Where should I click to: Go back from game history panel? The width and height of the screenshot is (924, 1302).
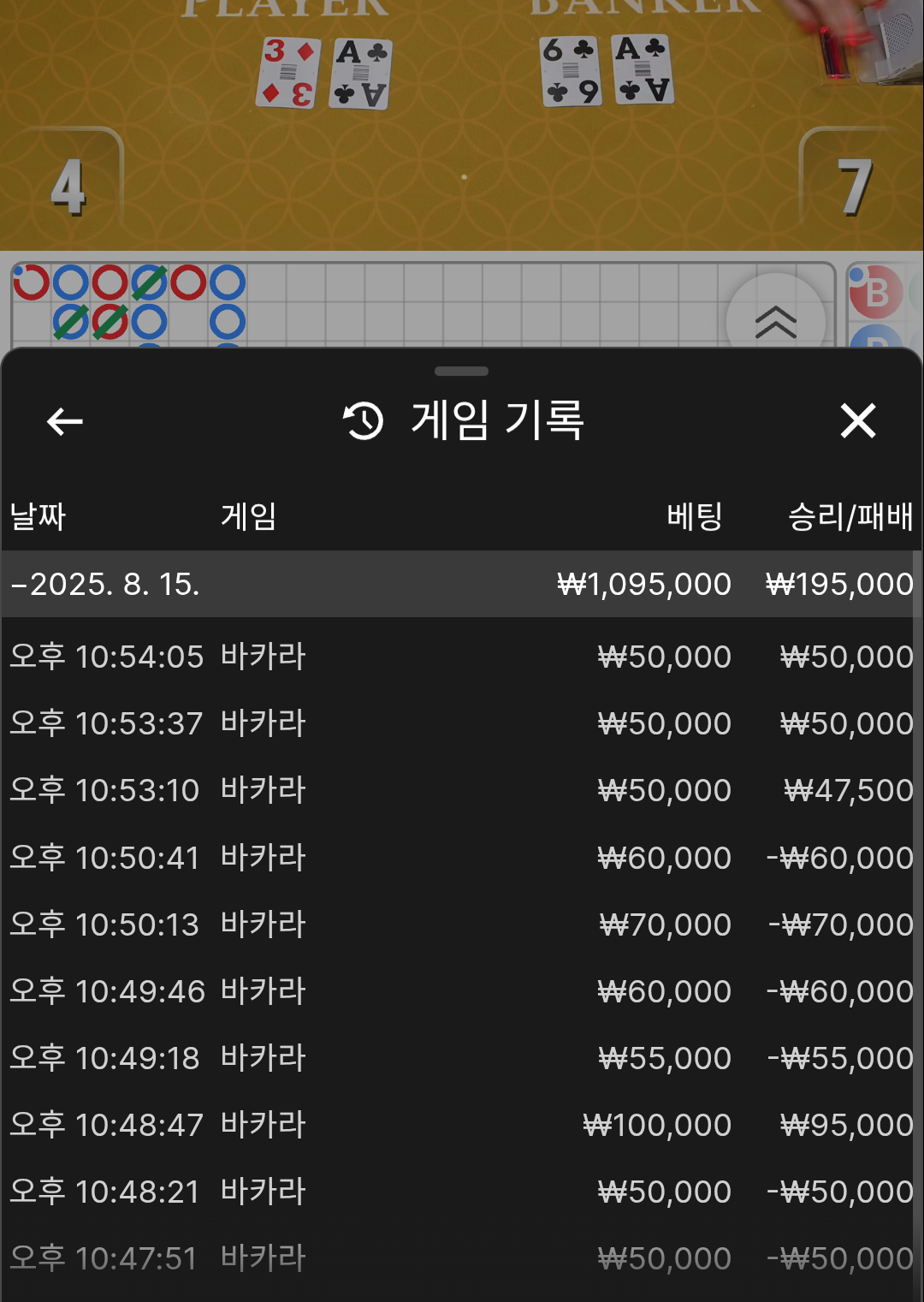pyautogui.click(x=65, y=421)
